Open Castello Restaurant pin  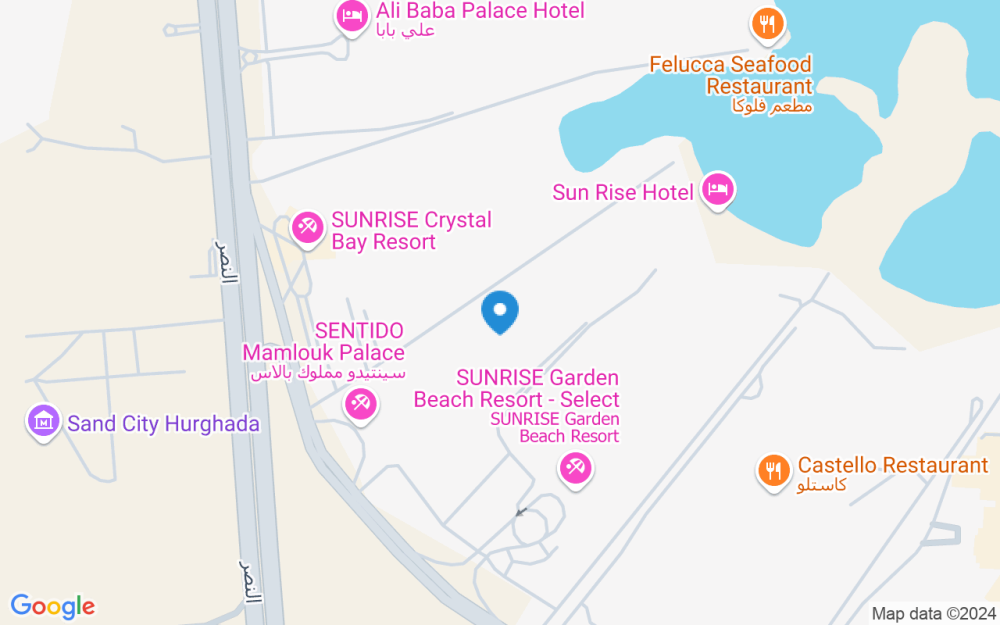click(x=773, y=470)
